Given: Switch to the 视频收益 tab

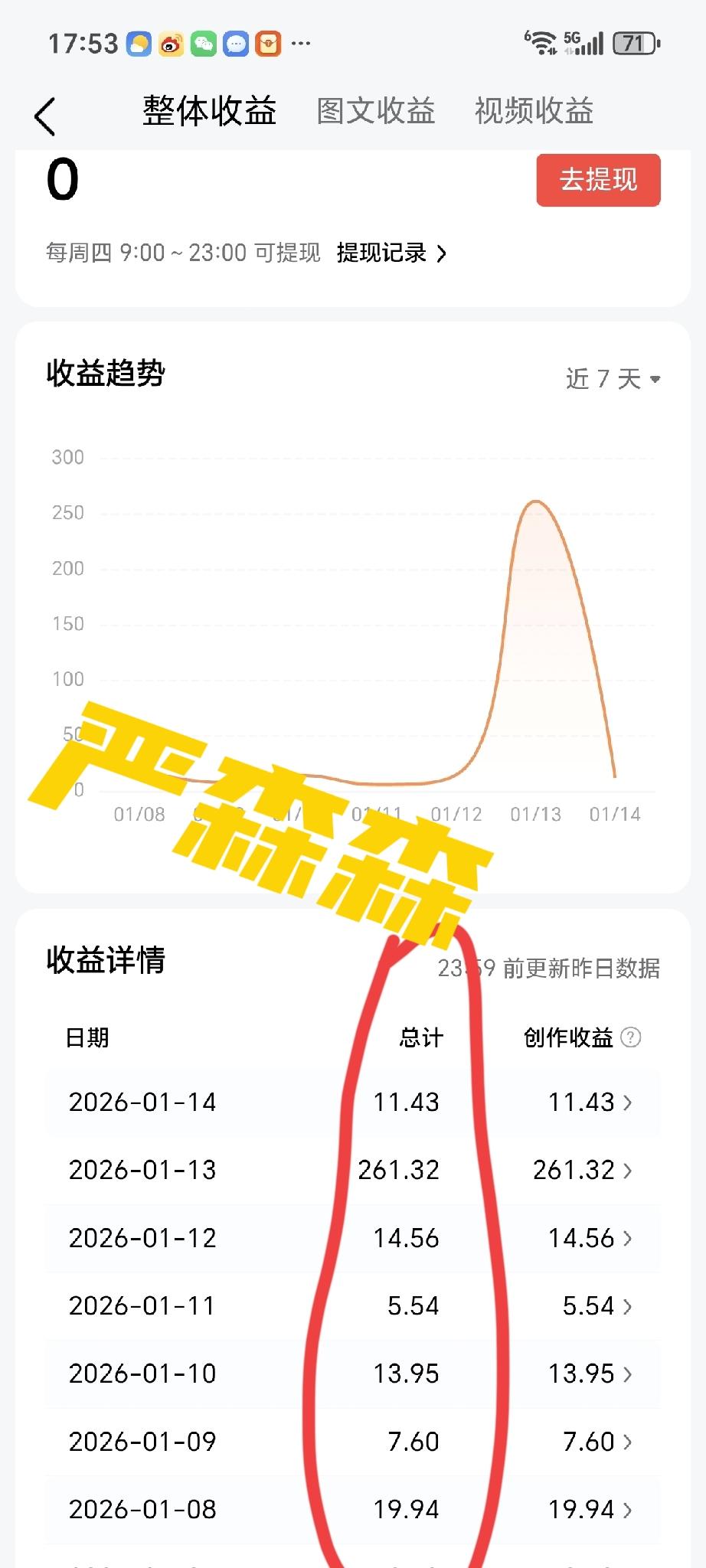Looking at the screenshot, I should pos(534,112).
